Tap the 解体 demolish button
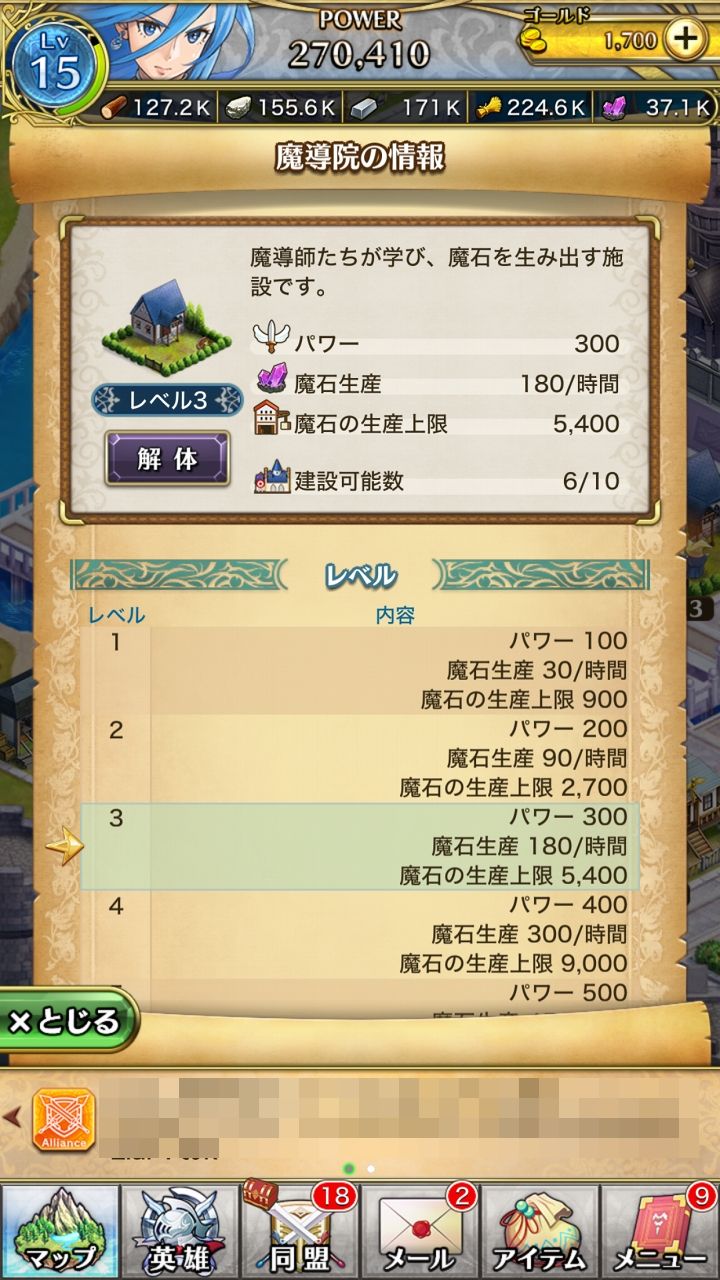The image size is (720, 1280). tap(167, 459)
